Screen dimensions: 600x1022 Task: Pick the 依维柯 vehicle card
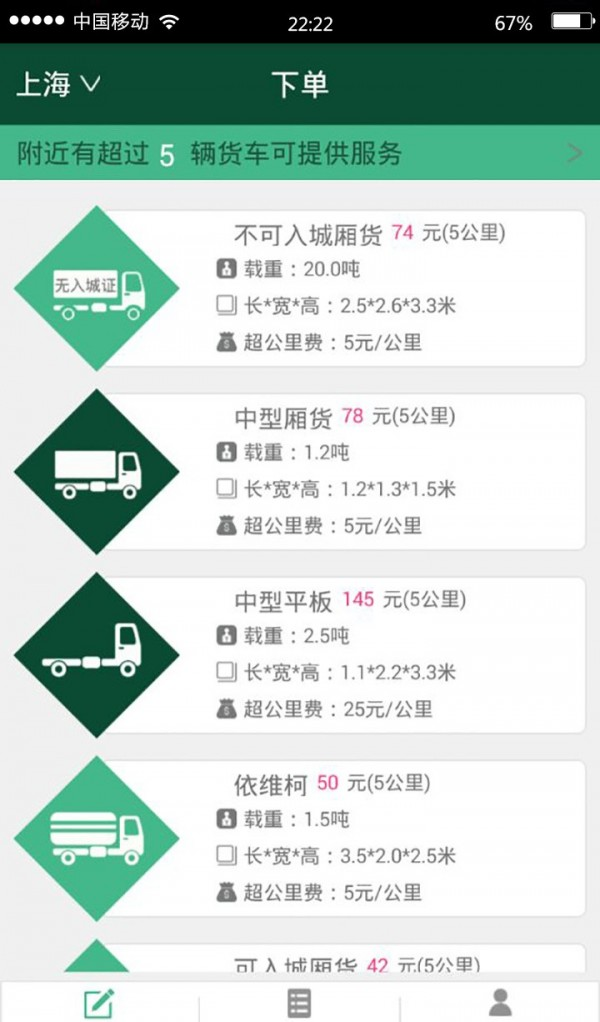click(340, 838)
